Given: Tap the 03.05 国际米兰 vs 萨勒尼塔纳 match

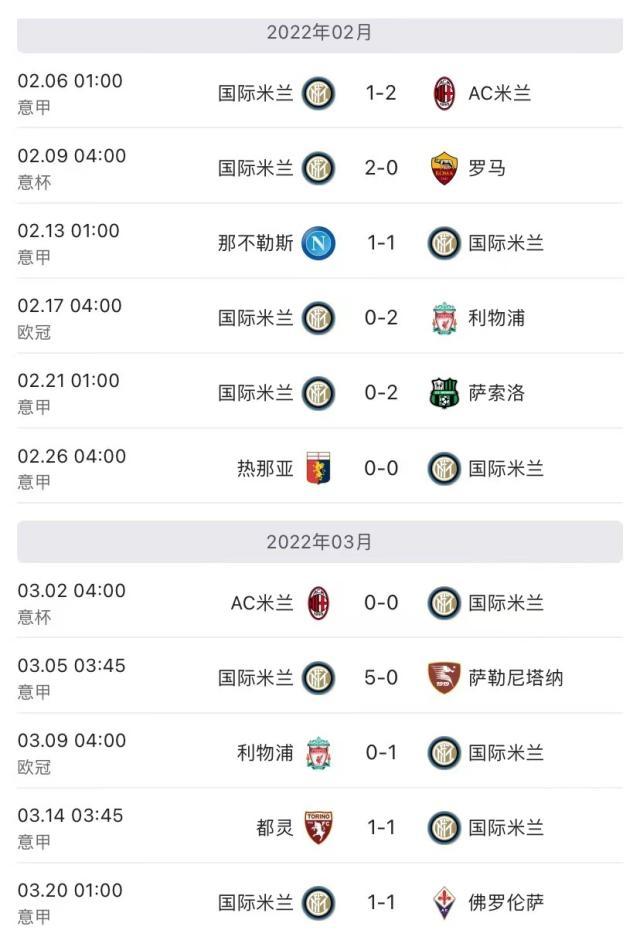Looking at the screenshot, I should 381,678.
